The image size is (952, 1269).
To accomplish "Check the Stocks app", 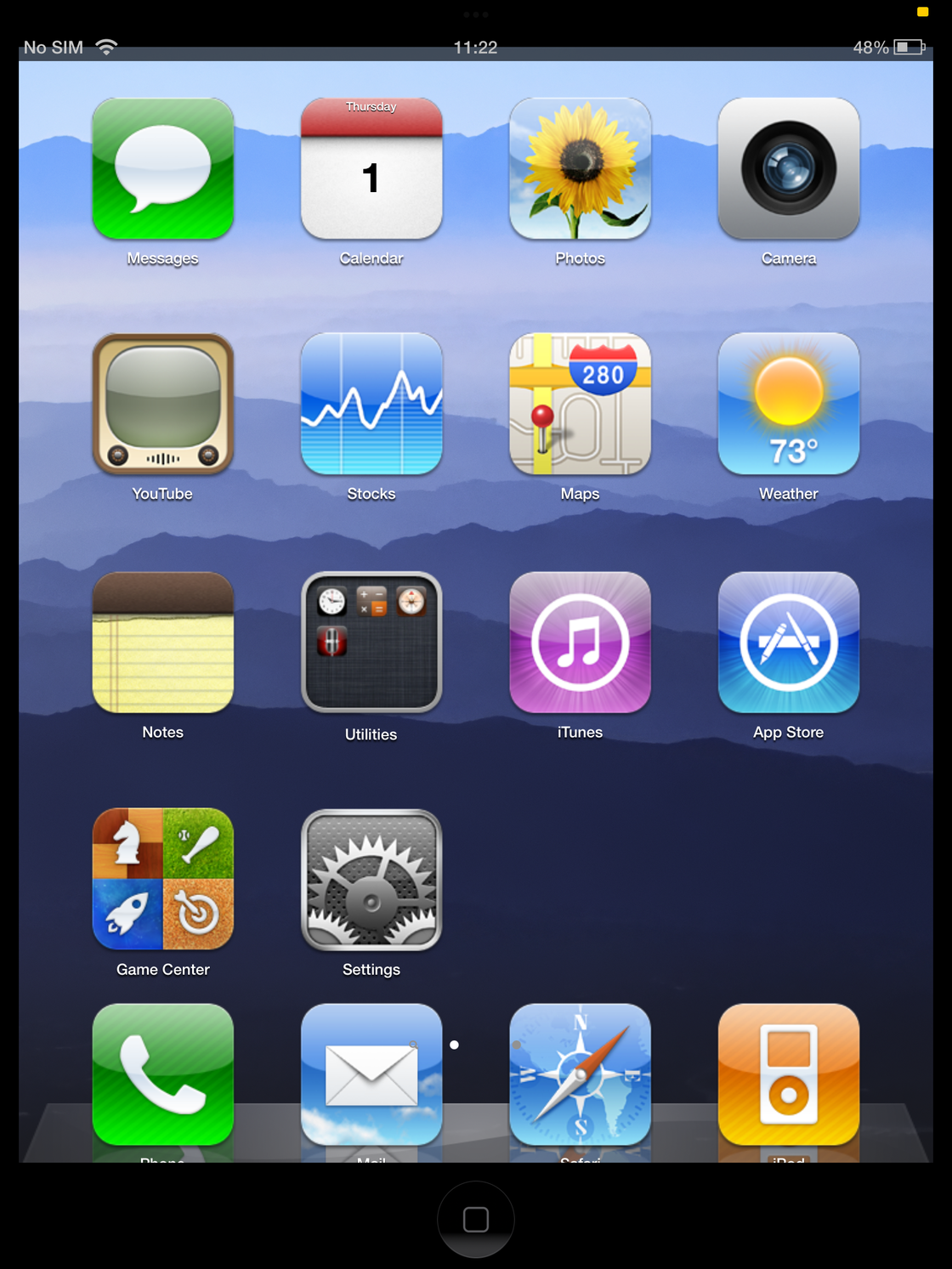I will point(371,404).
